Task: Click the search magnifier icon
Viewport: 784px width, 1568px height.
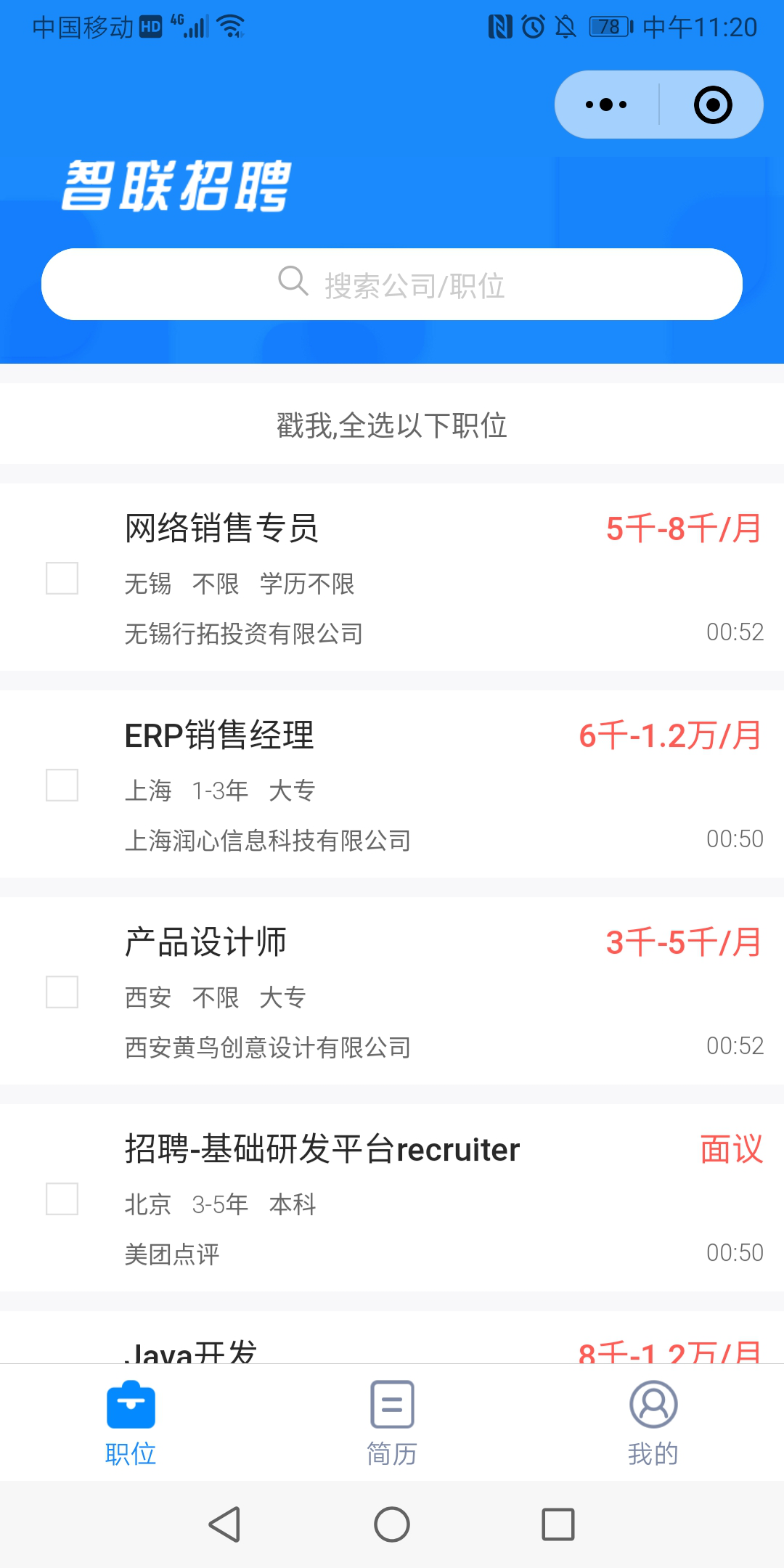Action: pos(292,282)
